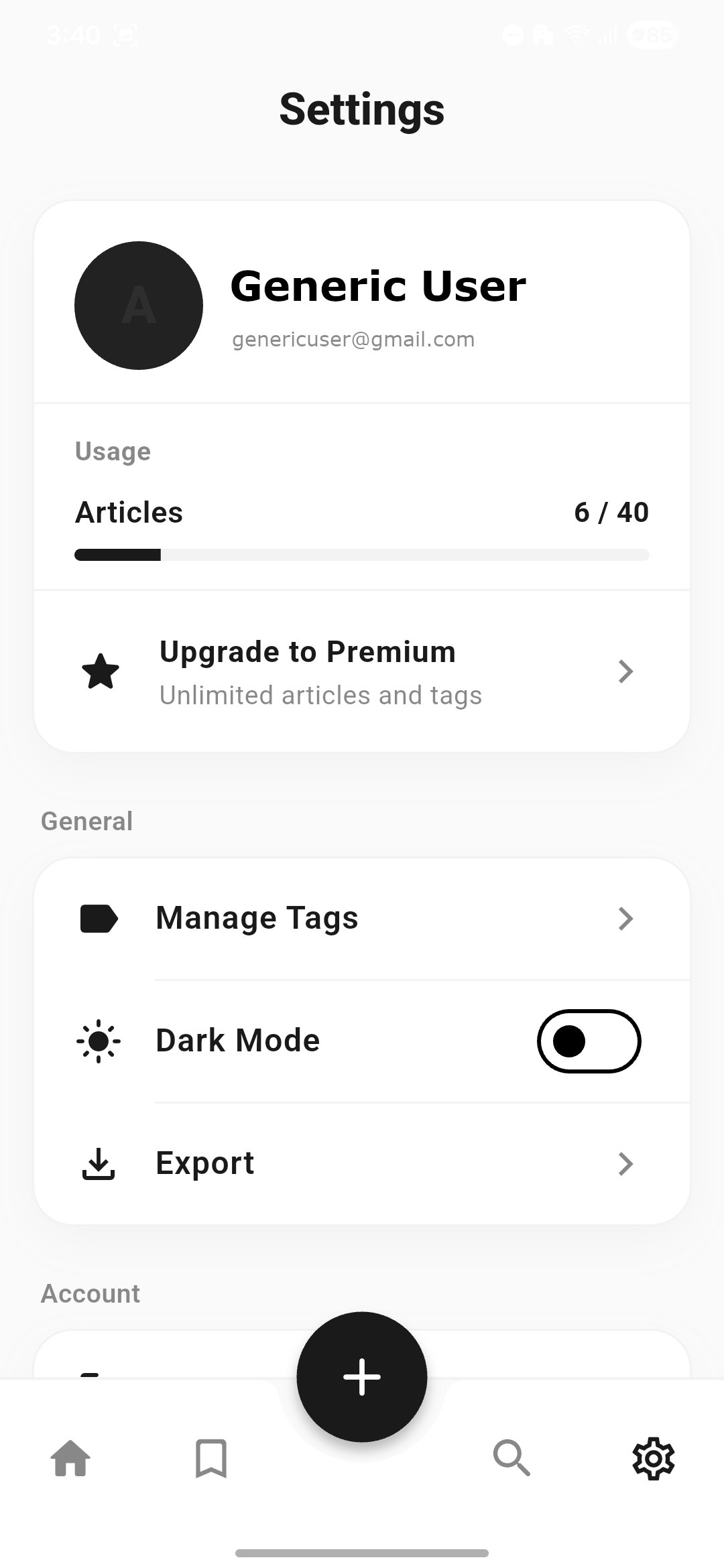Add a new article with plus button
This screenshot has height=1568, width=724.
click(x=362, y=1377)
